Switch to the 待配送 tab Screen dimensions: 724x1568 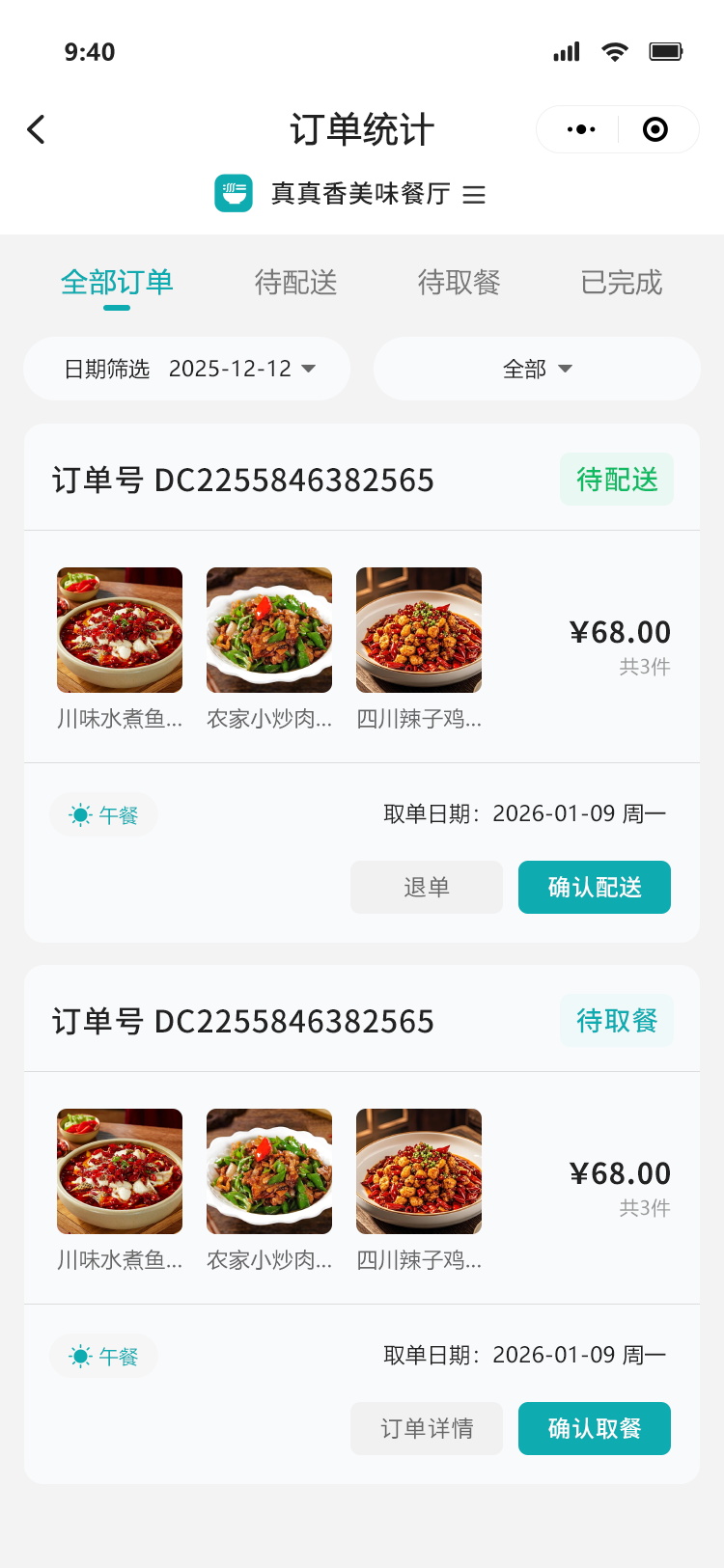point(295,283)
